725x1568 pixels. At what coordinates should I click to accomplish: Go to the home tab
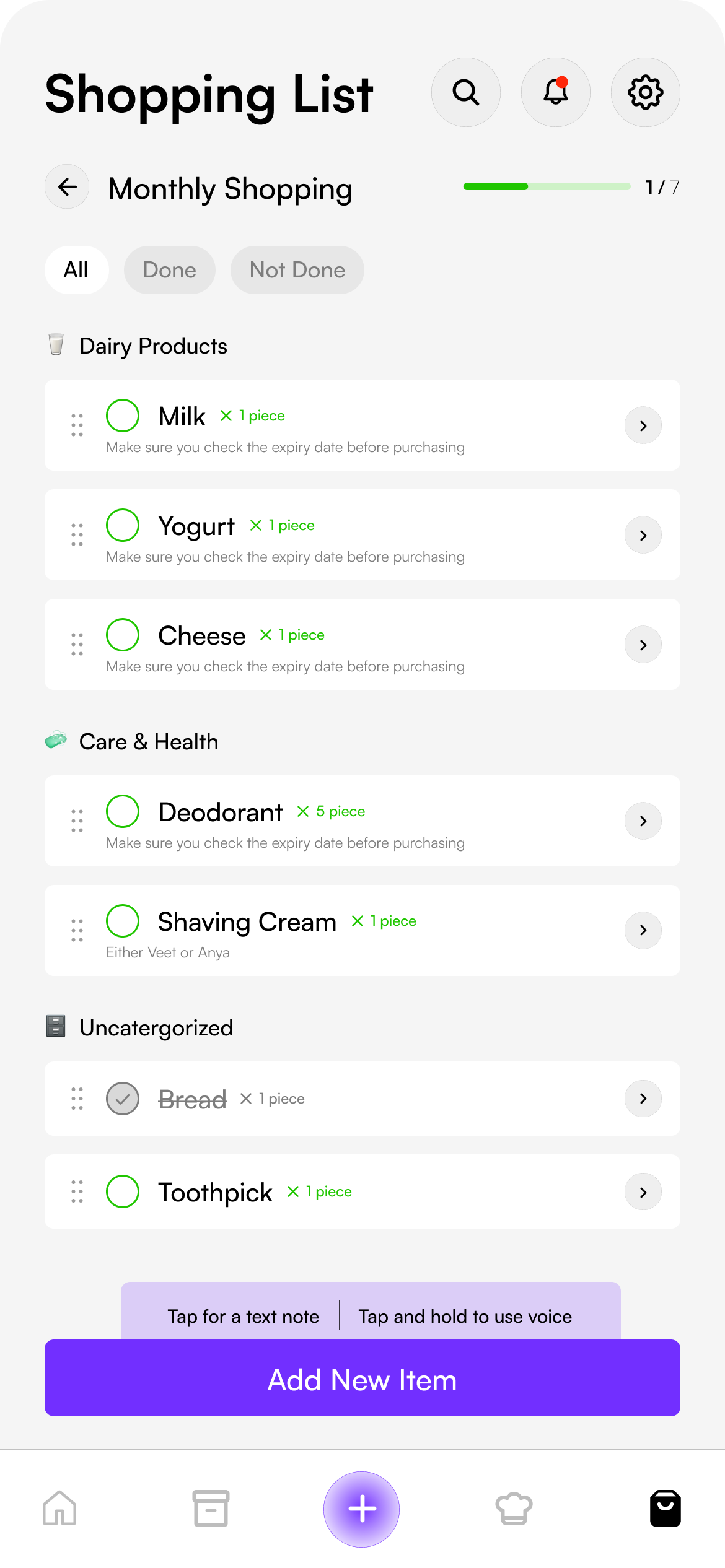59,1509
